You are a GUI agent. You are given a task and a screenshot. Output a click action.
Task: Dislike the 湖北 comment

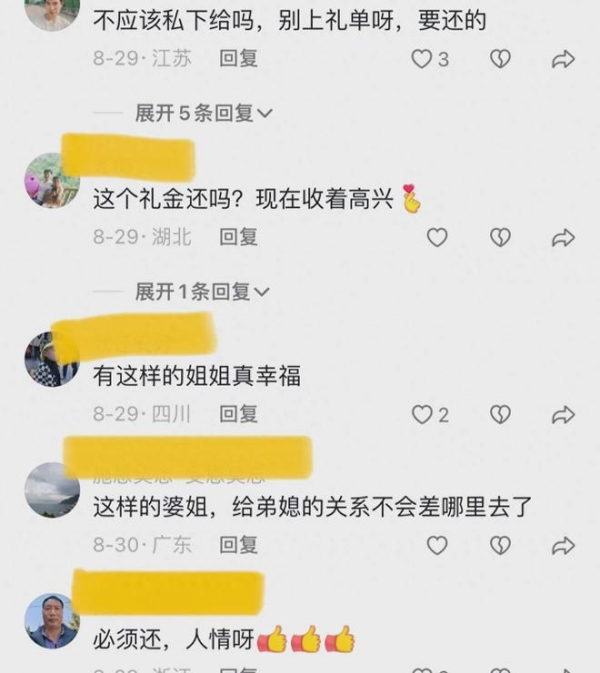(500, 237)
